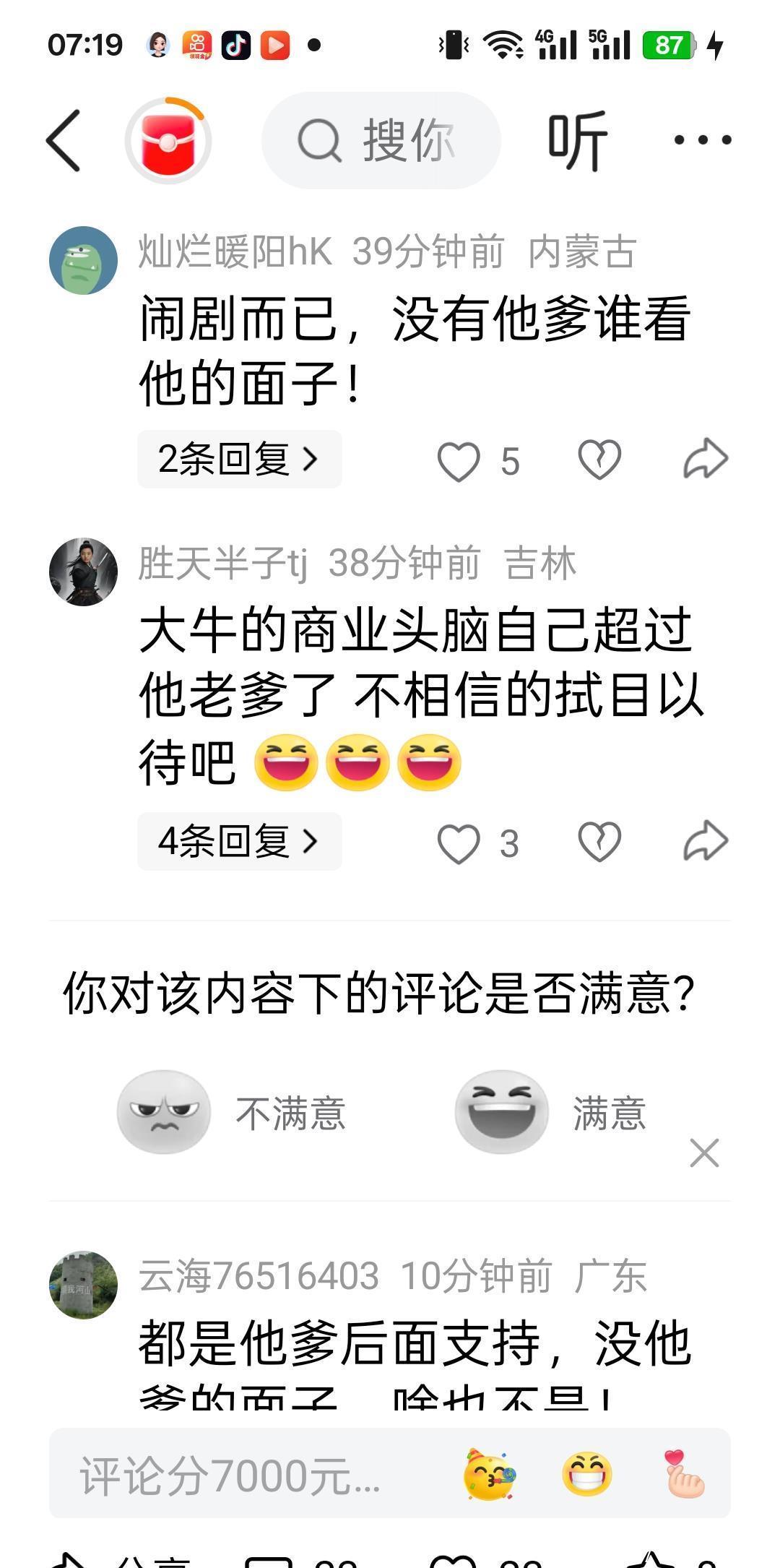Share 灿烂暖阳hK's comment
Image resolution: width=780 pixels, height=1568 pixels.
(705, 460)
